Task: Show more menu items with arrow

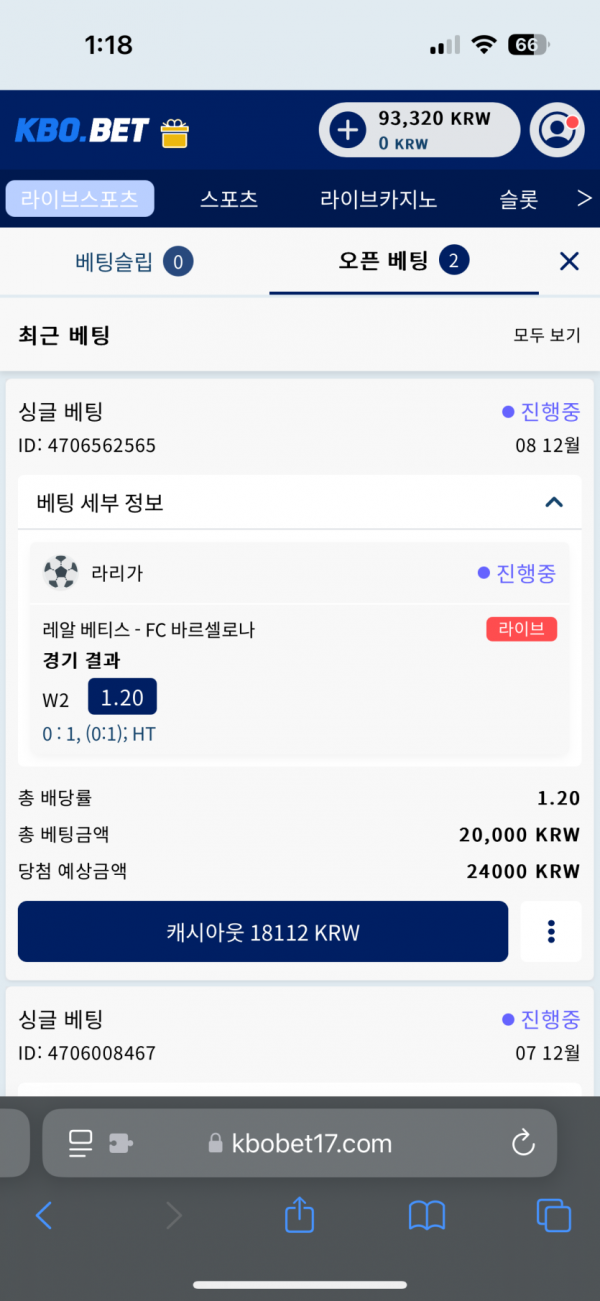Action: coord(584,198)
